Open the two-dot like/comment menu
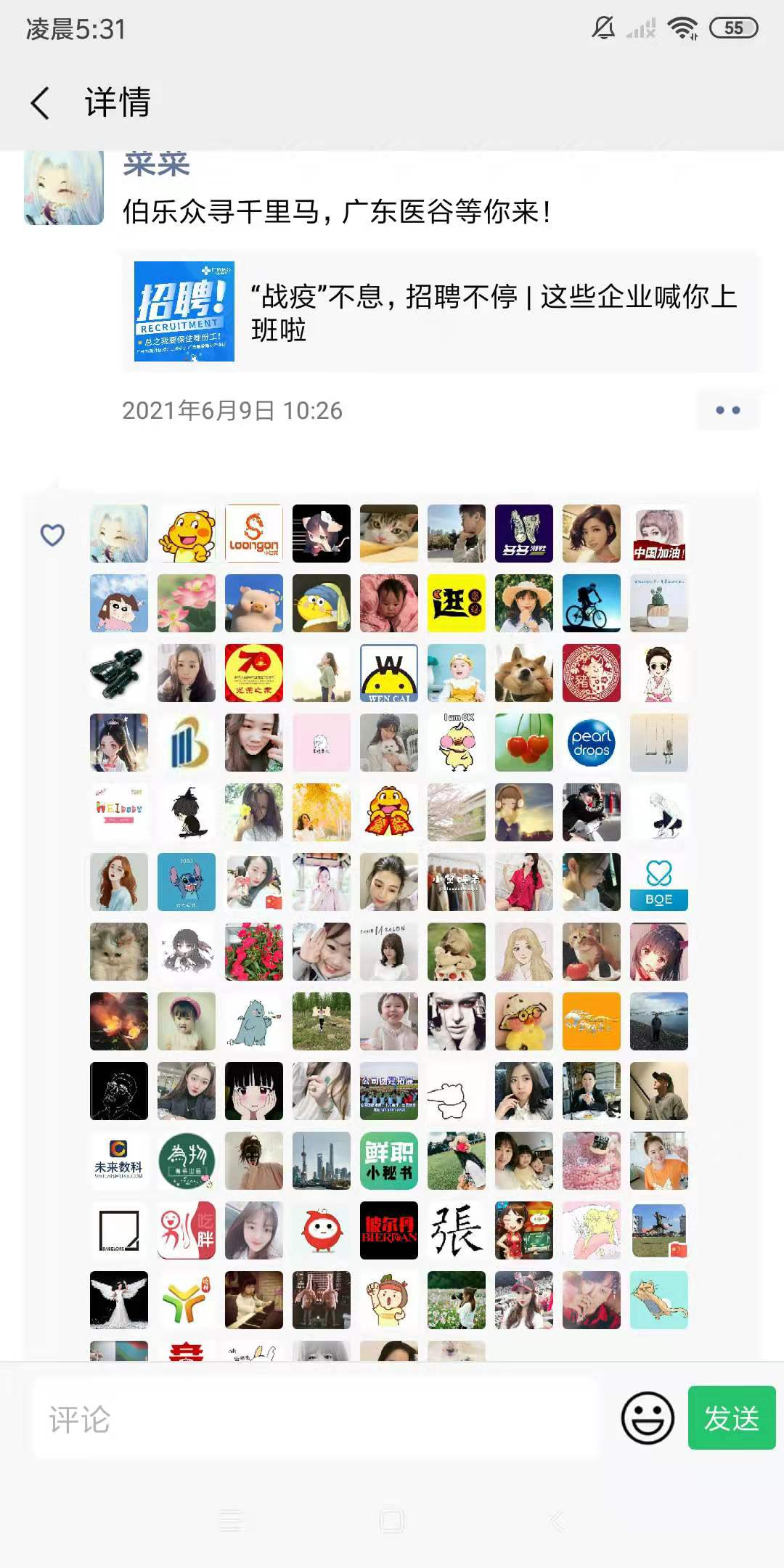Screen dimensions: 784x1568 pos(727,410)
